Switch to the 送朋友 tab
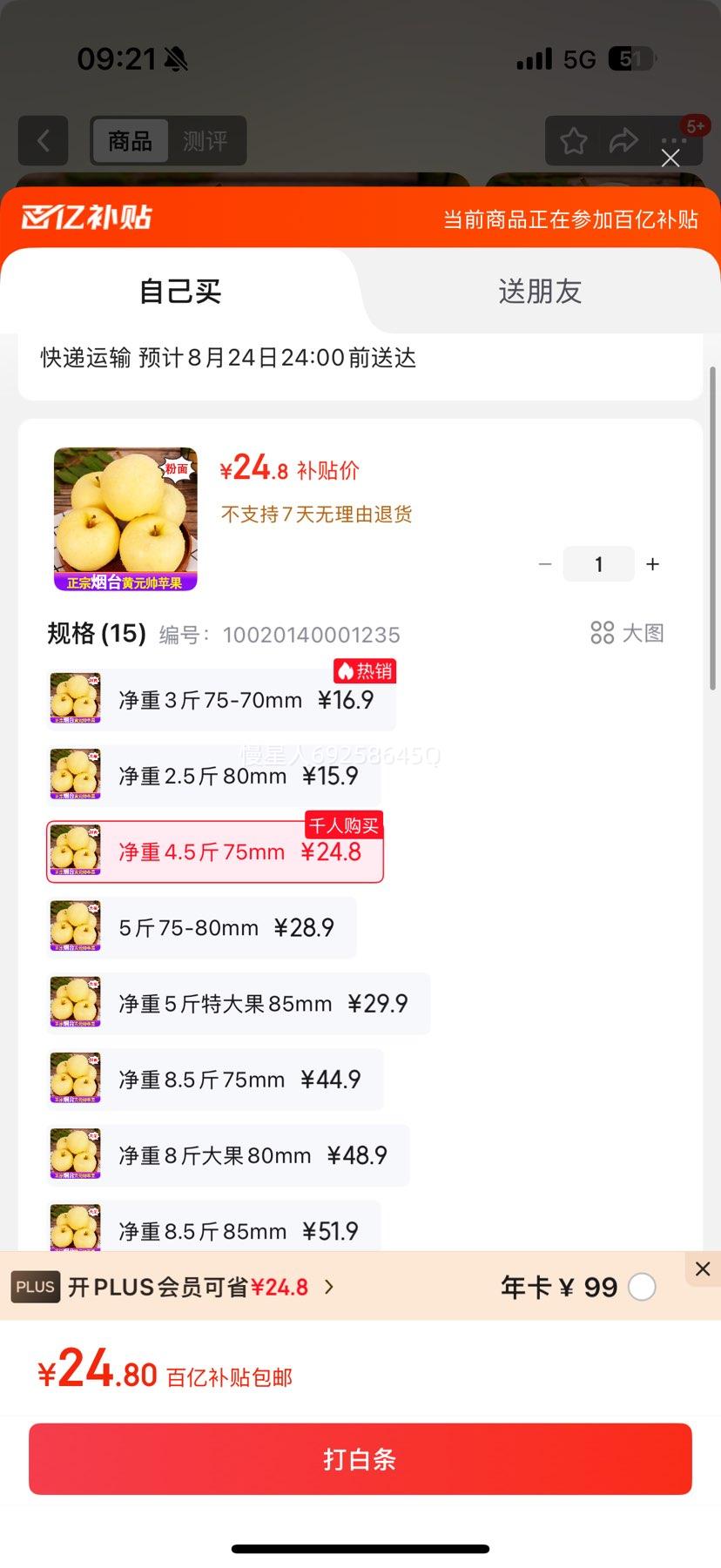Viewport: 721px width, 1568px height. coord(539,292)
